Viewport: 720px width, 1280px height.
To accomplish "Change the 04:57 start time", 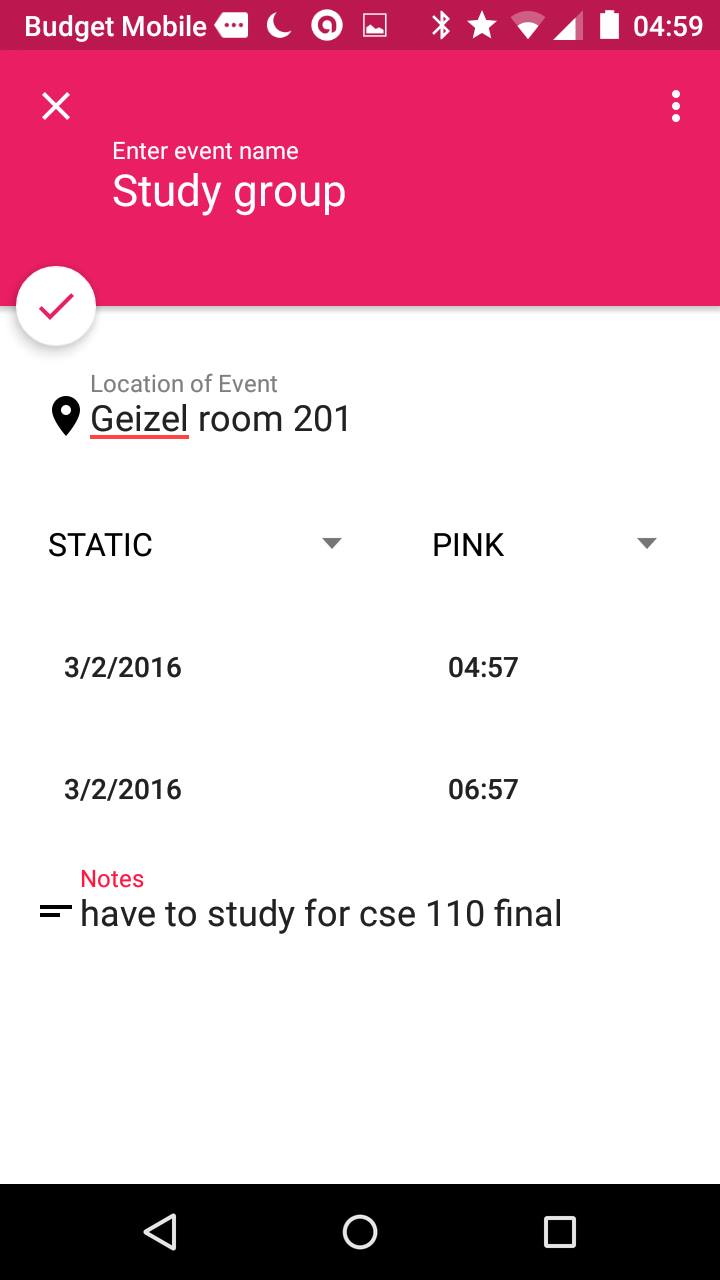I will pos(483,667).
